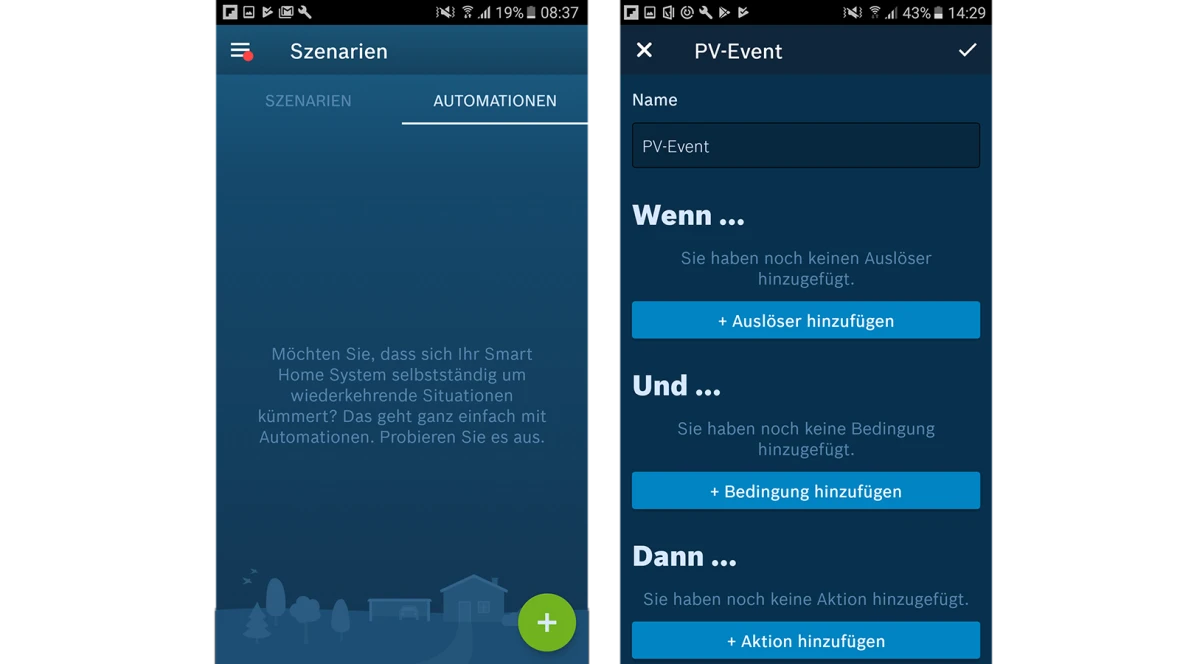The height and width of the screenshot is (664, 1180).
Task: Select the AUTOMATIONEN tab
Action: tap(495, 101)
